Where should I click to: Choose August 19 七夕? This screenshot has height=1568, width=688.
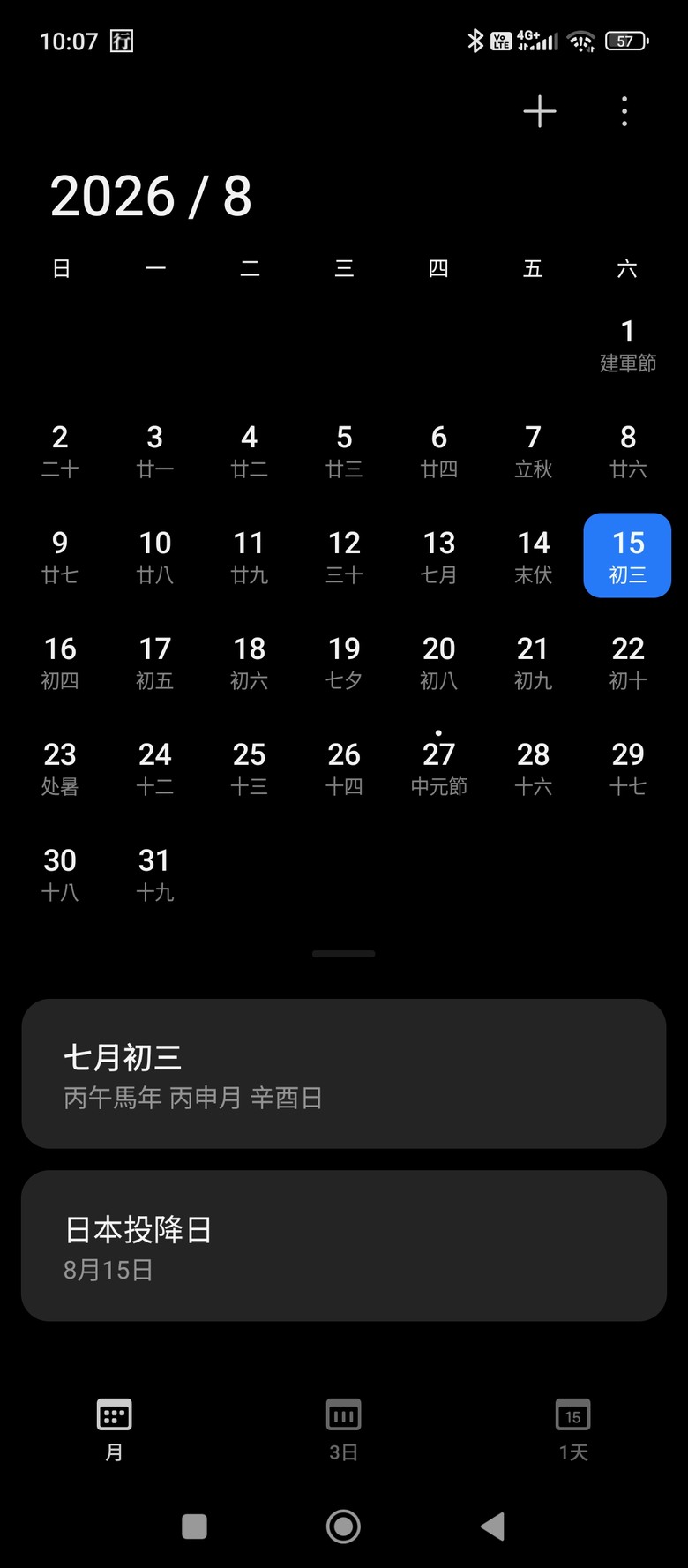pos(344,663)
